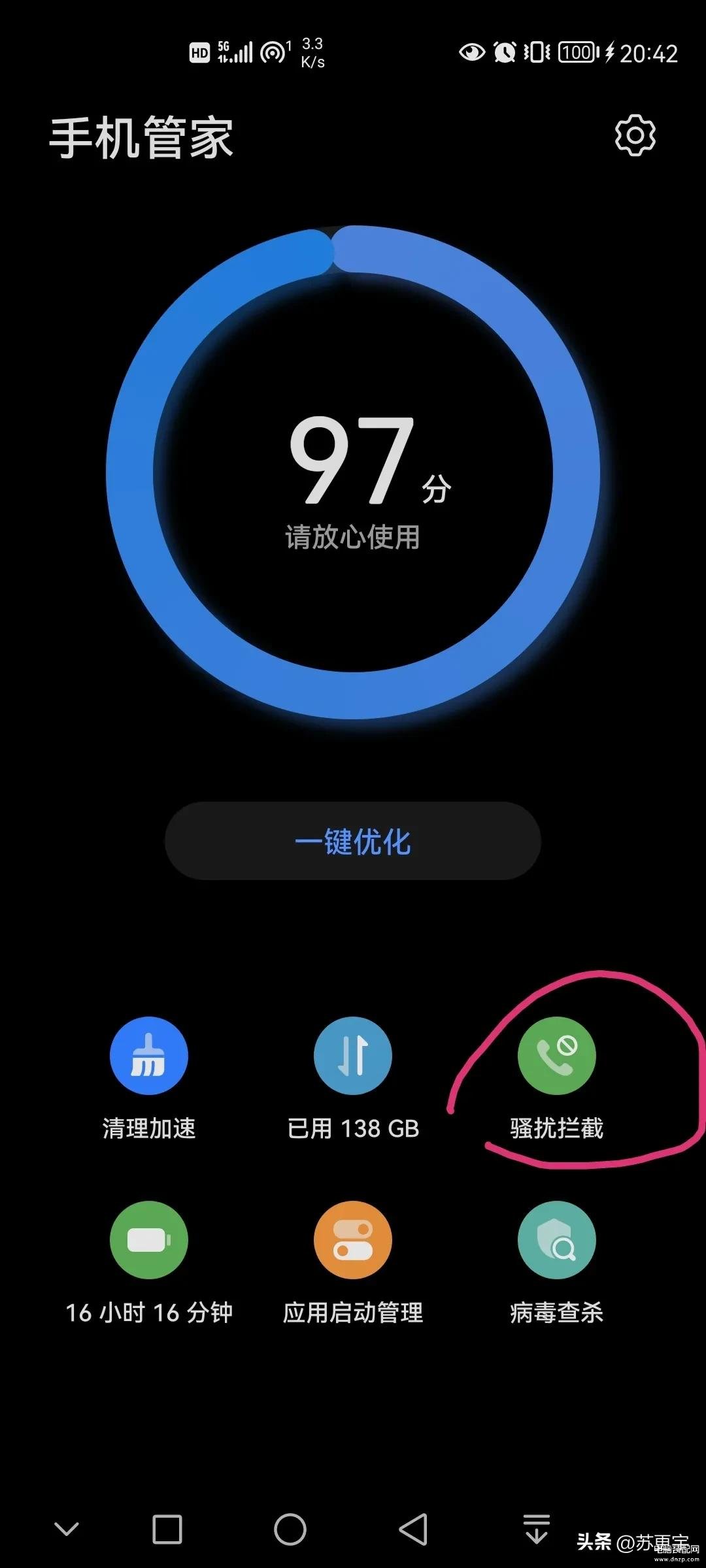This screenshot has width=706, height=1568.
Task: Go back with the navigation triangle
Action: coord(413,1529)
